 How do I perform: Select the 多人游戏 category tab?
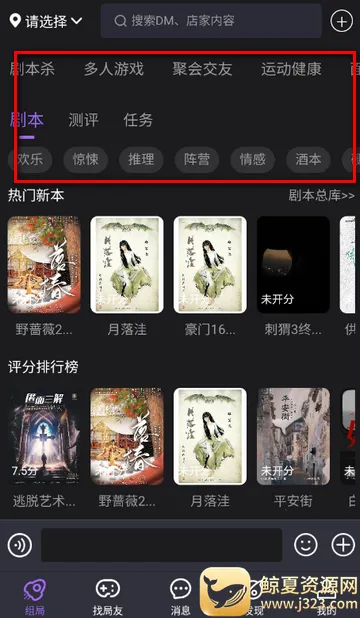pyautogui.click(x=114, y=69)
